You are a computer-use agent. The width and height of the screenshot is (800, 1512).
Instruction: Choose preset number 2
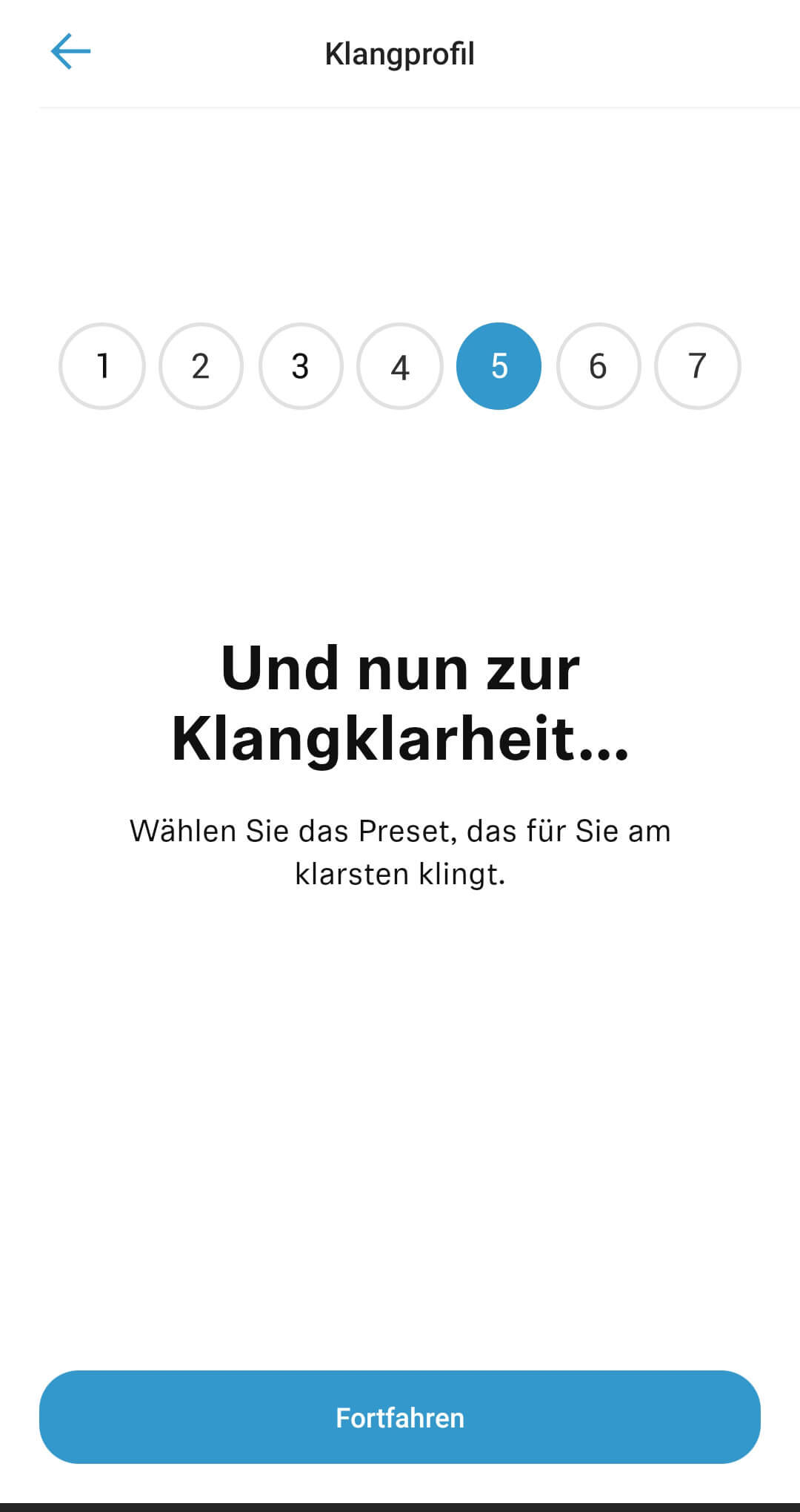(201, 366)
